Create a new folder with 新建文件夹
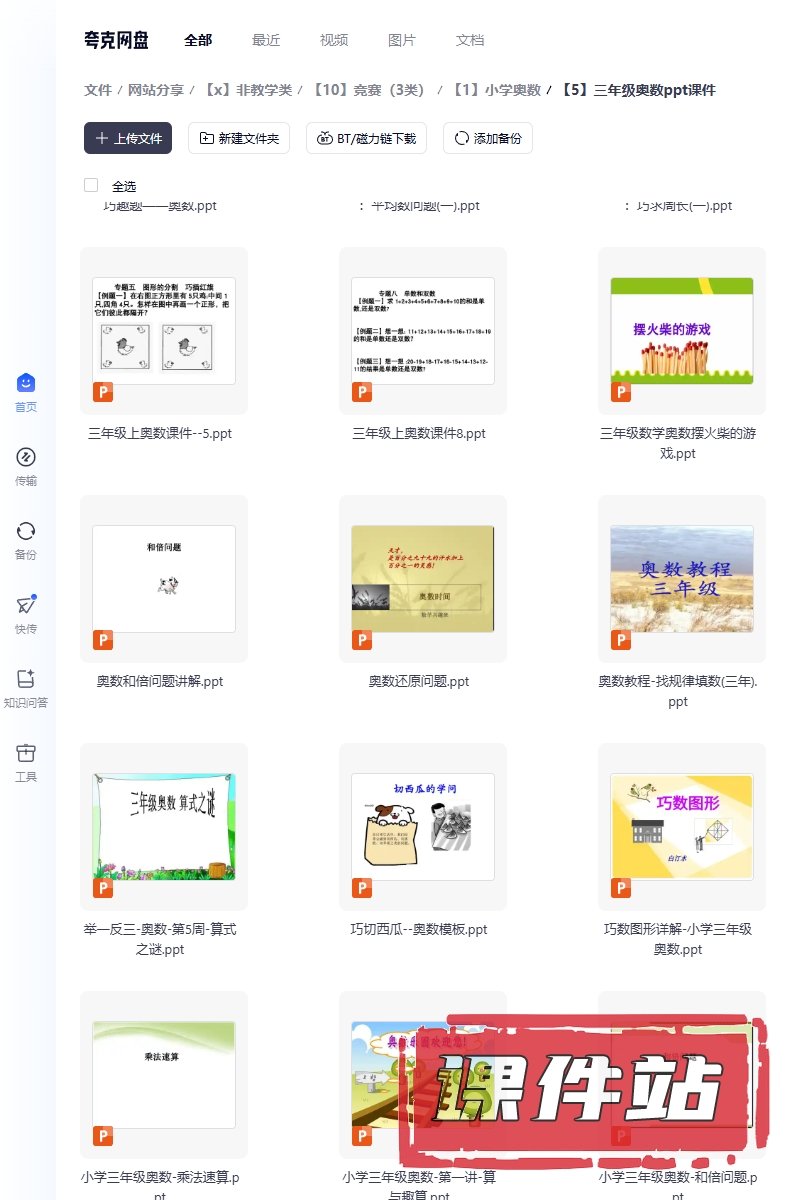The width and height of the screenshot is (800, 1200). coord(239,138)
